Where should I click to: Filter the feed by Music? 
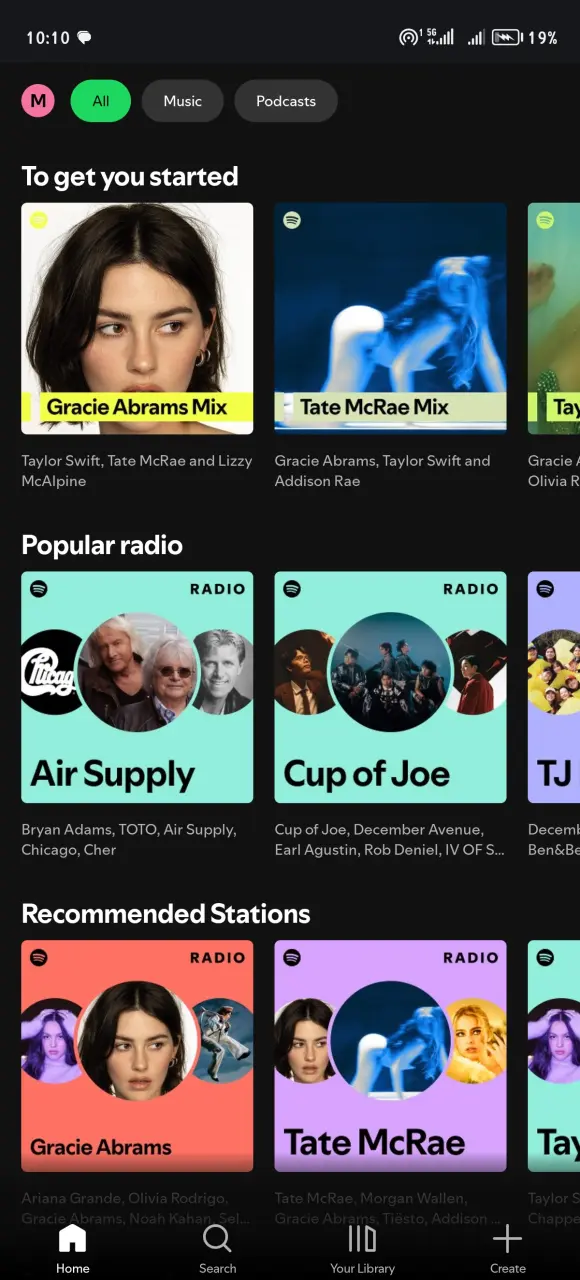(x=183, y=101)
